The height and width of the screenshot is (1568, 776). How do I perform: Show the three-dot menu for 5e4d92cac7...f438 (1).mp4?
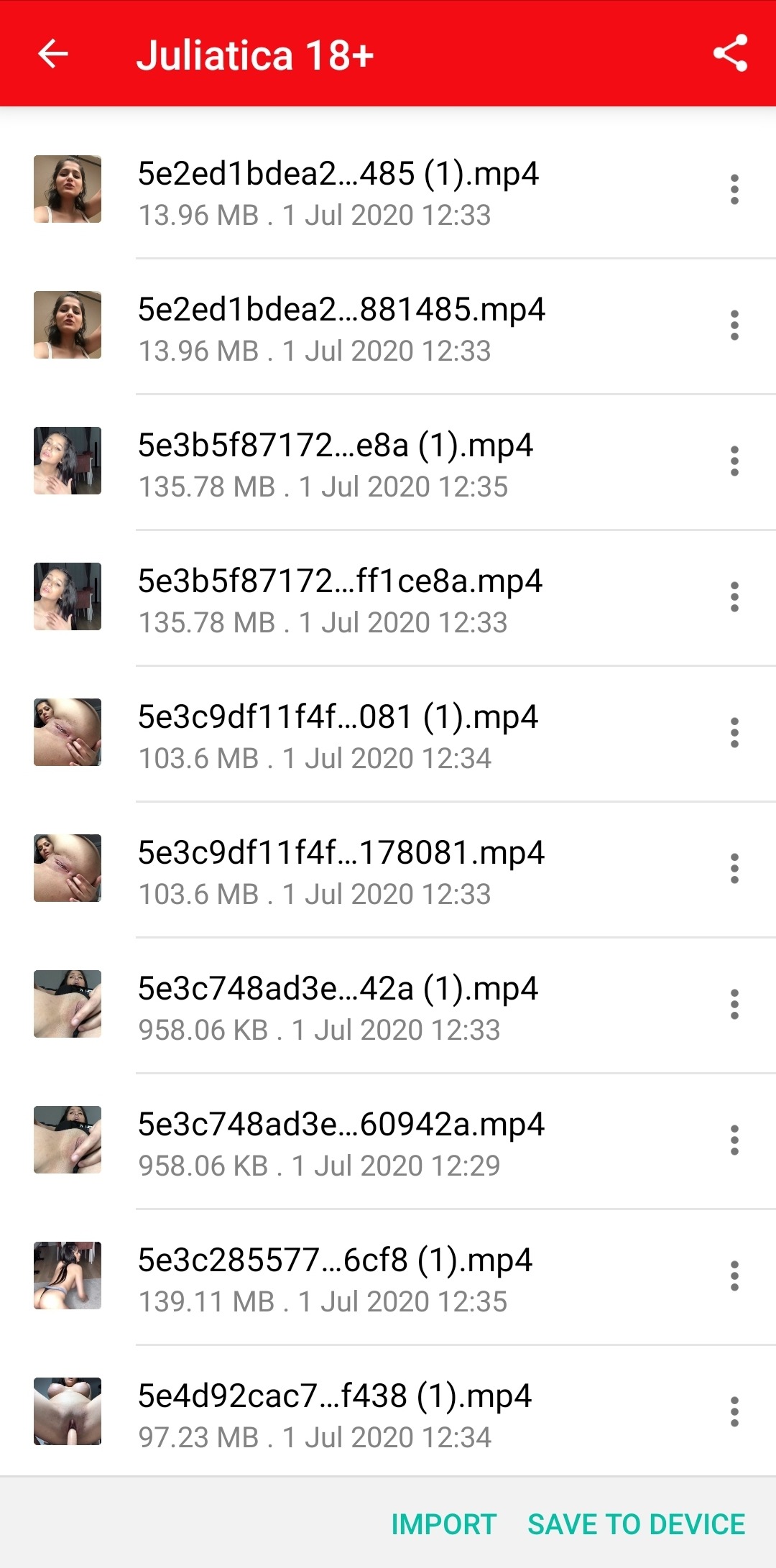point(734,1412)
